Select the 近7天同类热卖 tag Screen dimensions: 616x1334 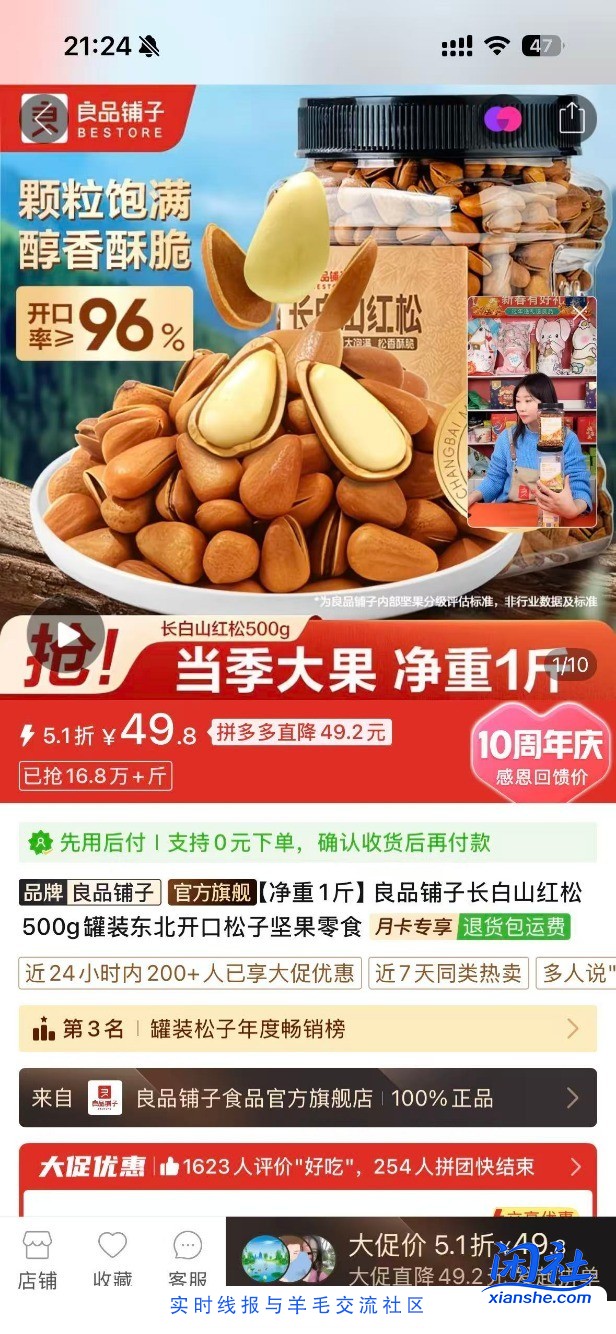click(448, 973)
